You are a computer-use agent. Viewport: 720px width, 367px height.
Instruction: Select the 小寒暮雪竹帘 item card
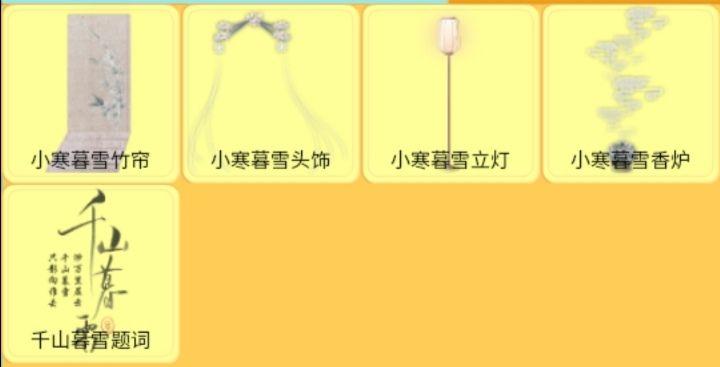point(90,94)
